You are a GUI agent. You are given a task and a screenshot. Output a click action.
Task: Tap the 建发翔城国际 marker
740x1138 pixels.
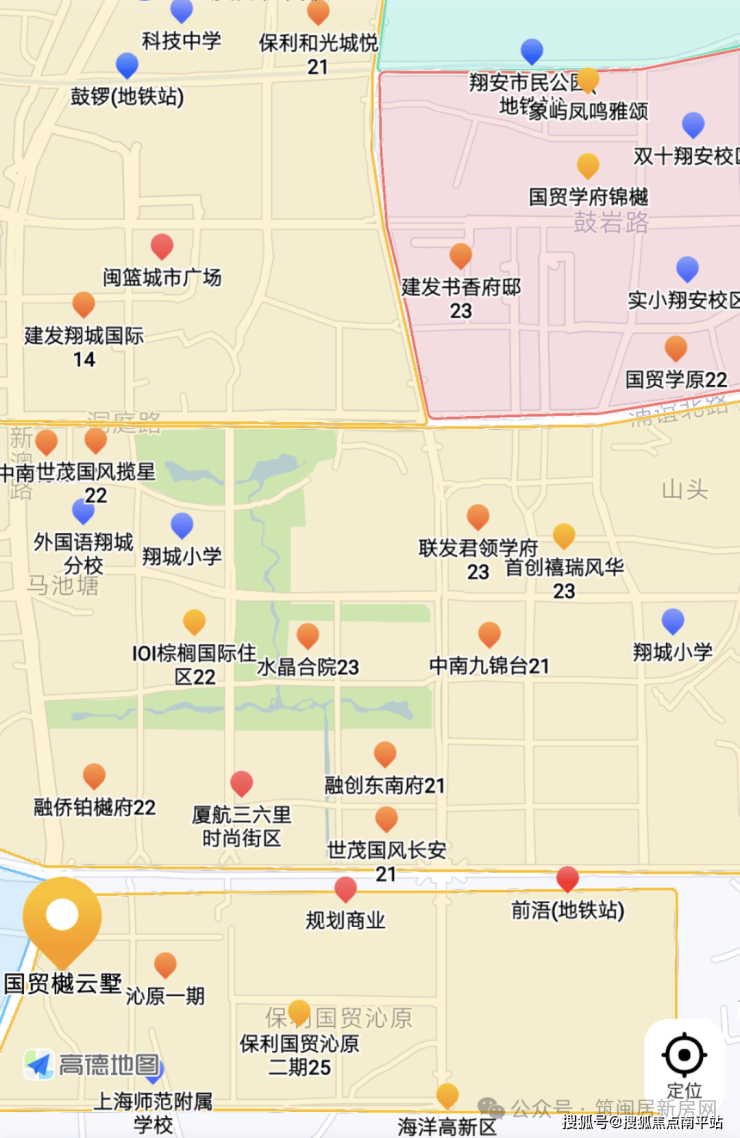(84, 305)
